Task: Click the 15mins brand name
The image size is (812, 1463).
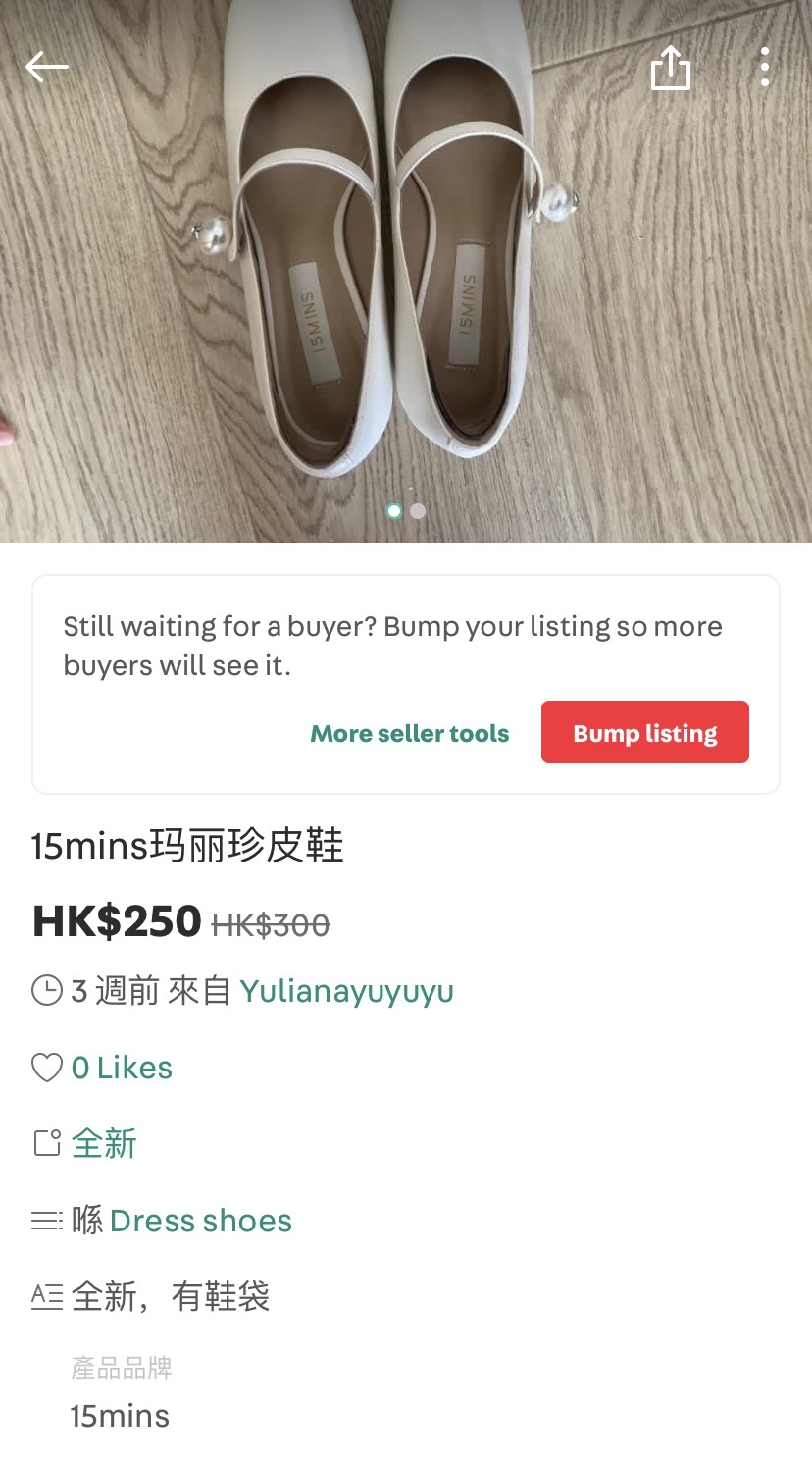Action: click(x=120, y=1415)
